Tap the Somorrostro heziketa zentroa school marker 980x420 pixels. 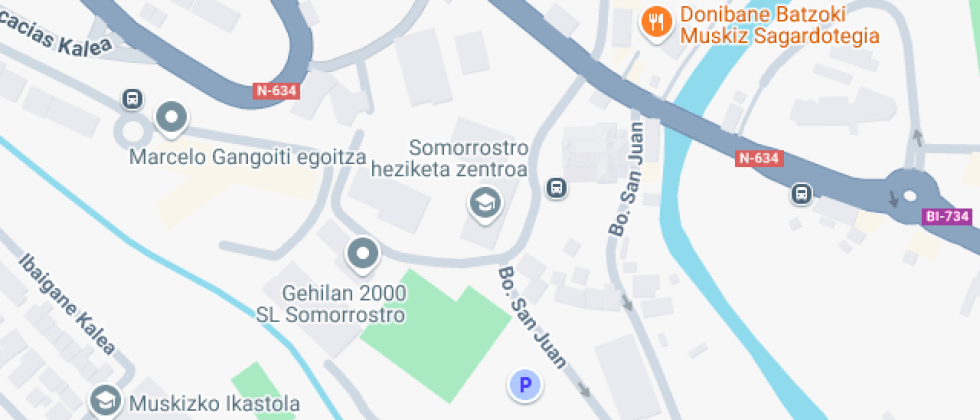(x=485, y=203)
